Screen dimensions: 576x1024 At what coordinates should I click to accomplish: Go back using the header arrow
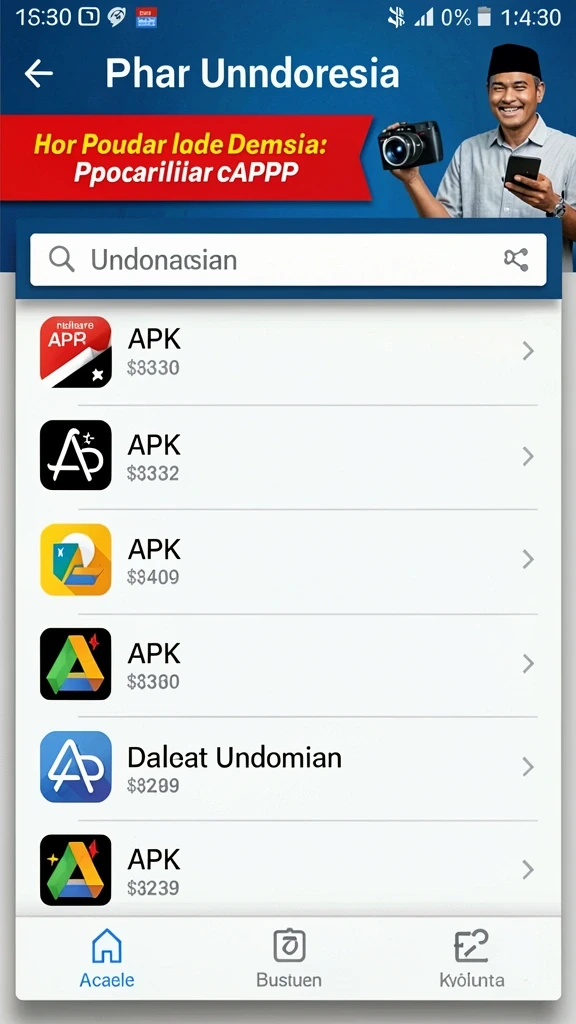(x=39, y=73)
